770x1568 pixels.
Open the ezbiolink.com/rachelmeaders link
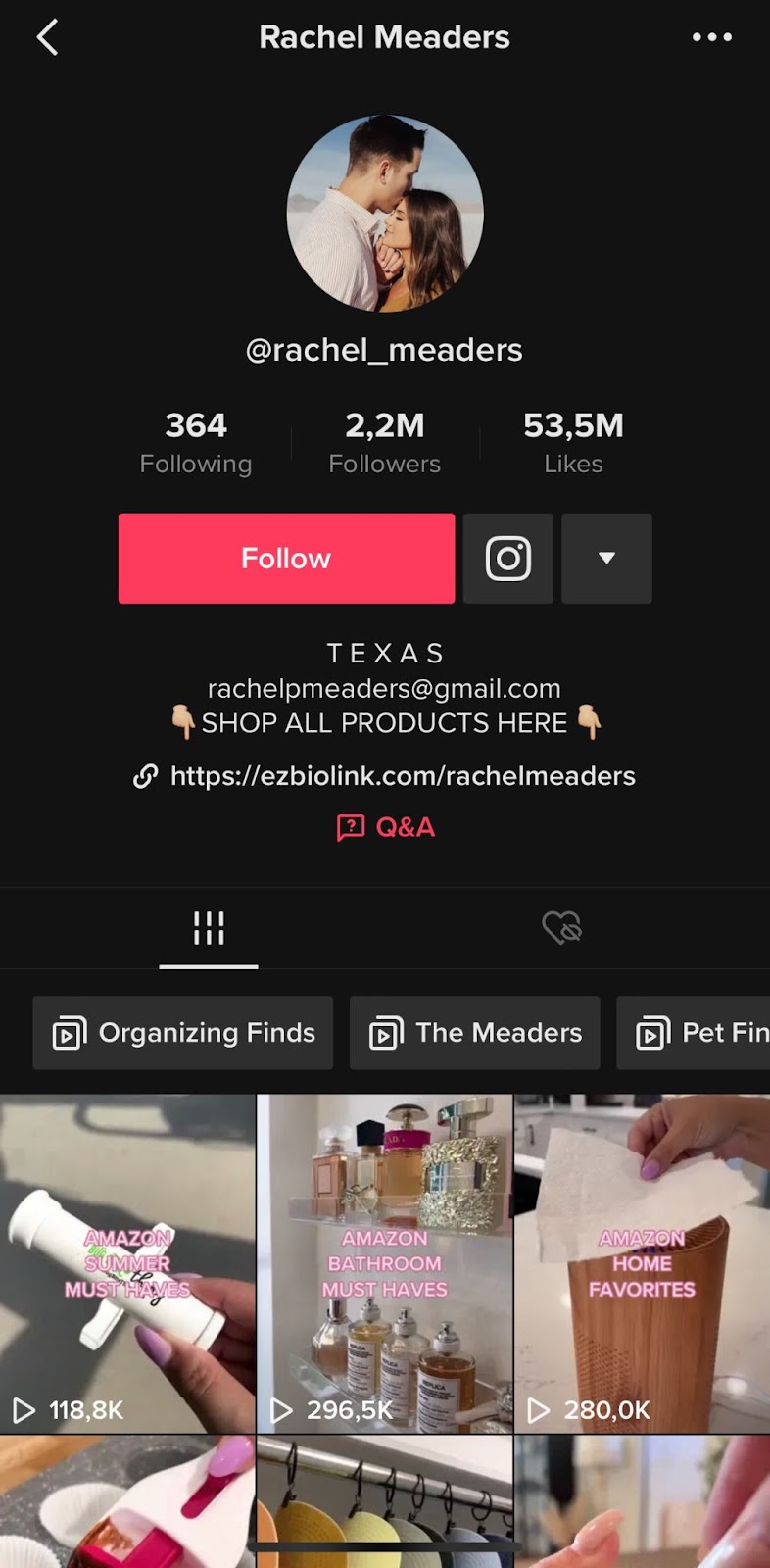click(402, 776)
